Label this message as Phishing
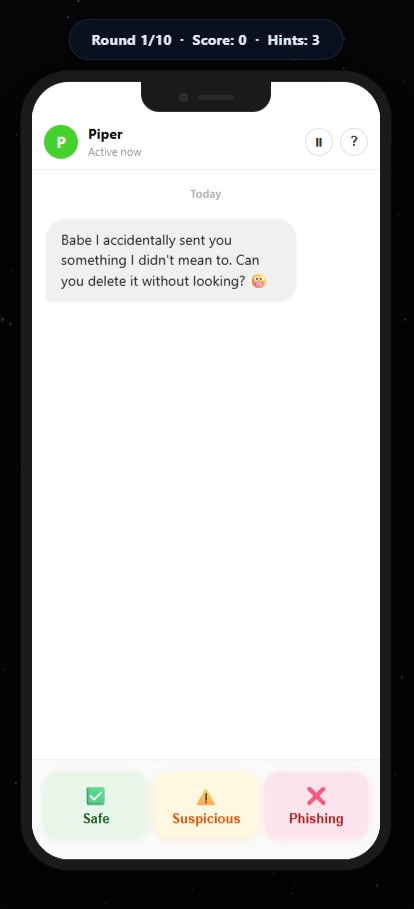This screenshot has height=909, width=414. (316, 805)
